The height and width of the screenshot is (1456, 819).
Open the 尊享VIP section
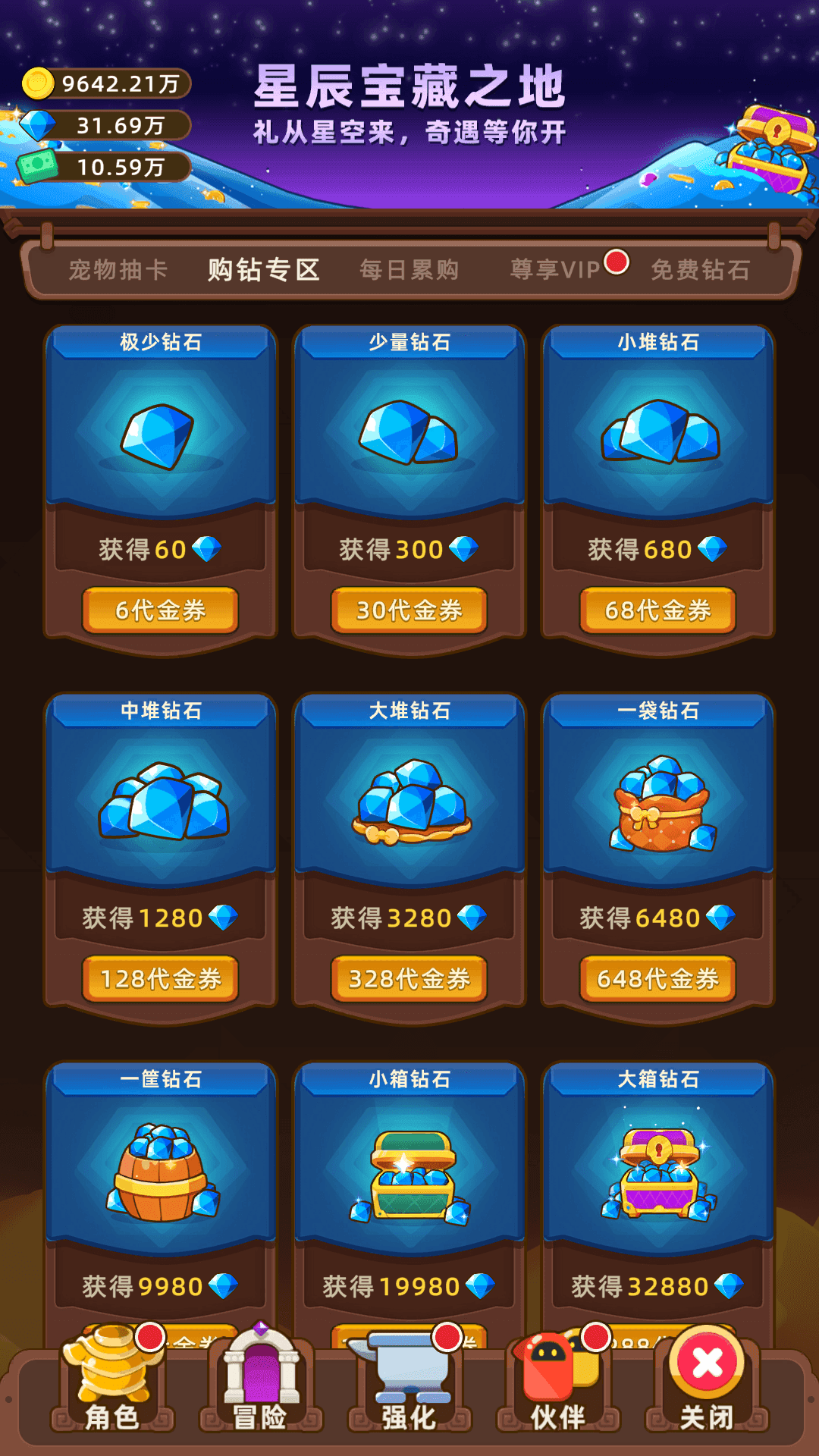click(x=554, y=271)
